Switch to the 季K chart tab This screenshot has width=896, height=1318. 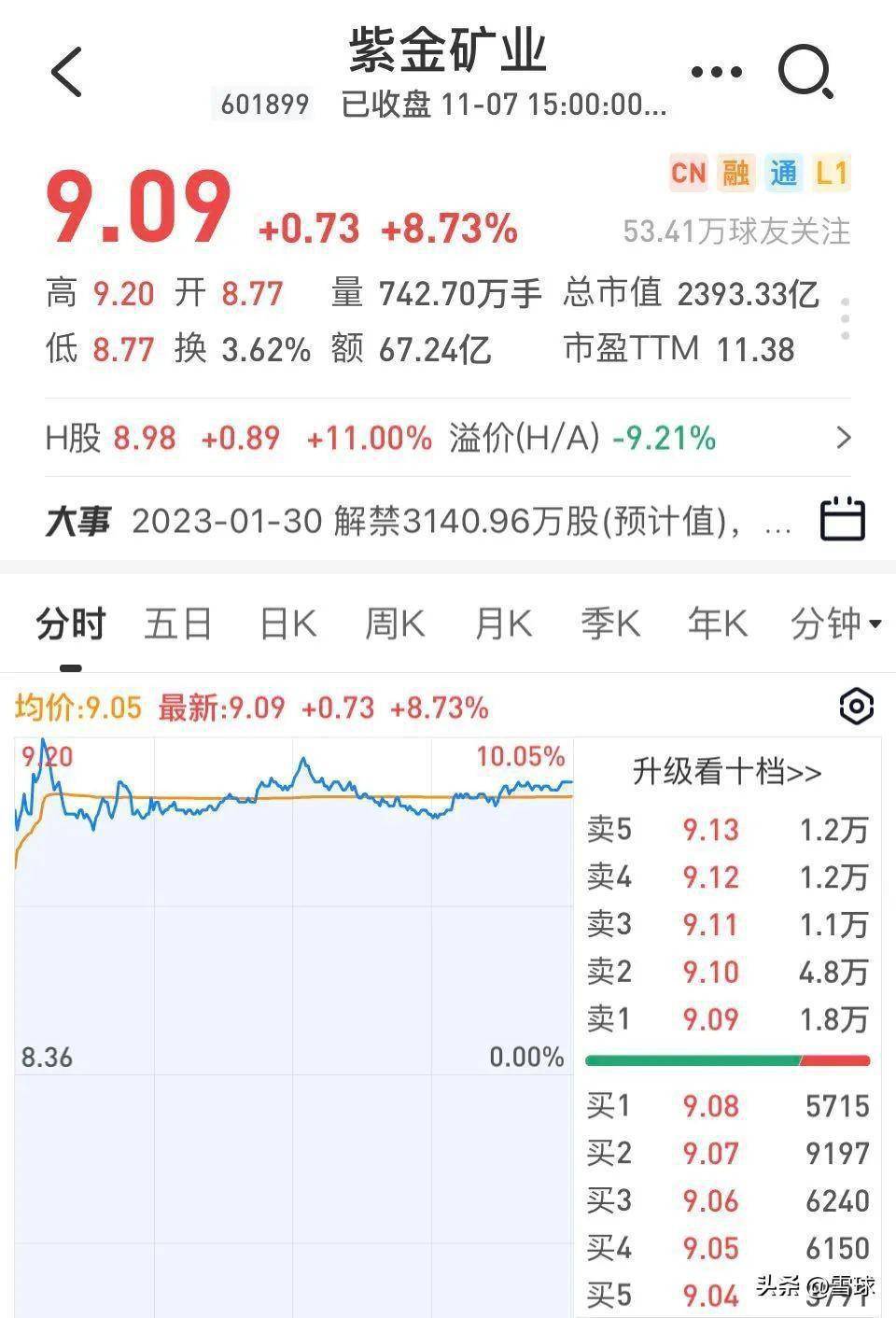click(x=609, y=624)
